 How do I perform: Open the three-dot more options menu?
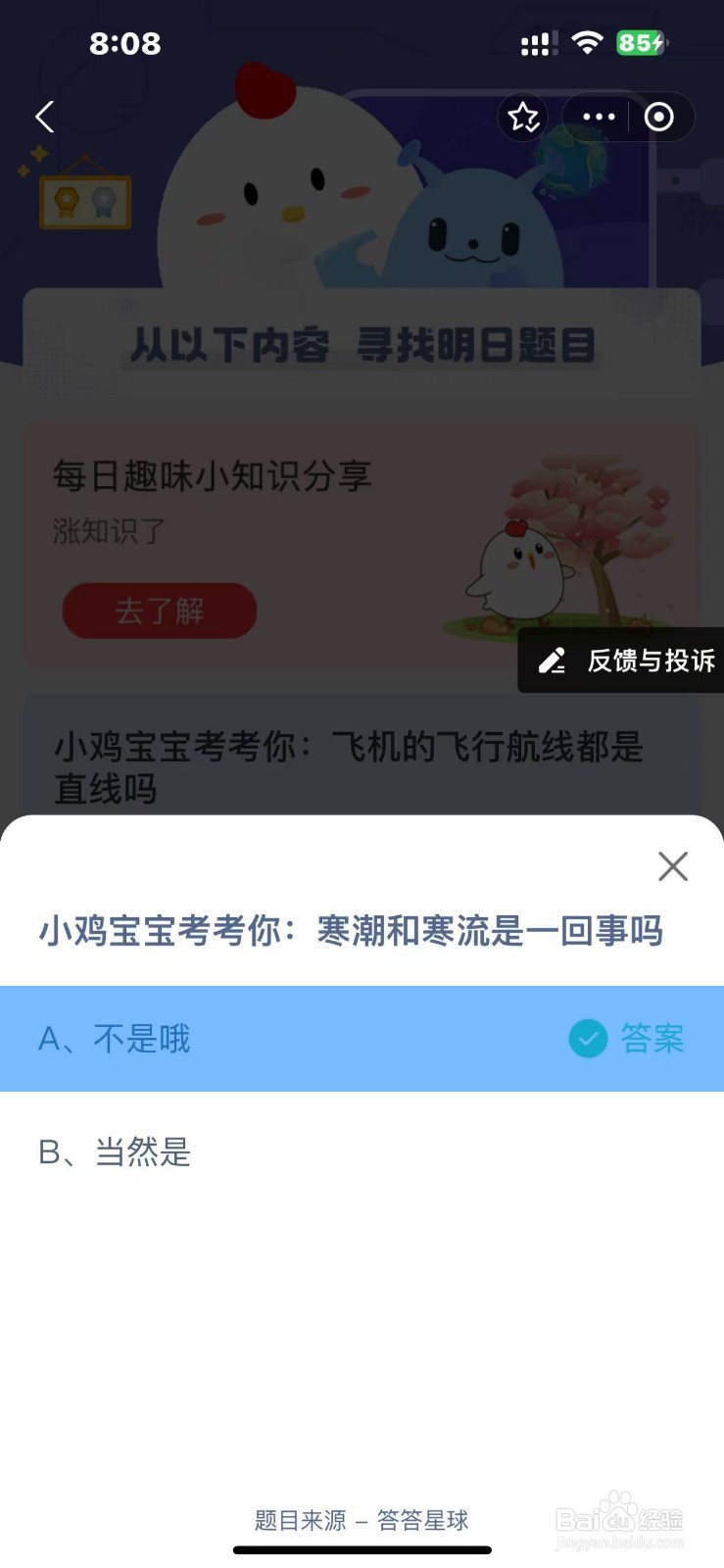[x=598, y=117]
